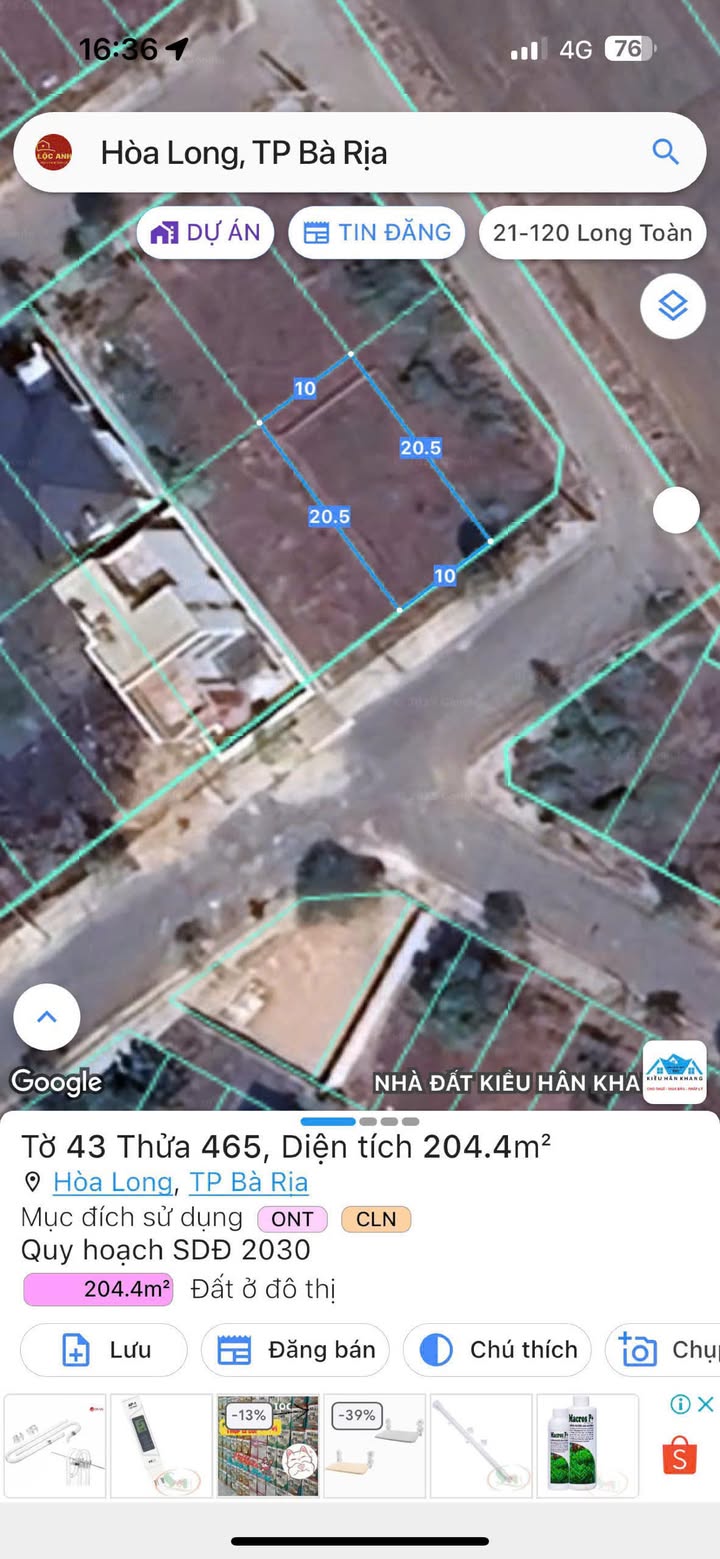
Task: Tap the search magnifier icon
Action: click(x=665, y=152)
